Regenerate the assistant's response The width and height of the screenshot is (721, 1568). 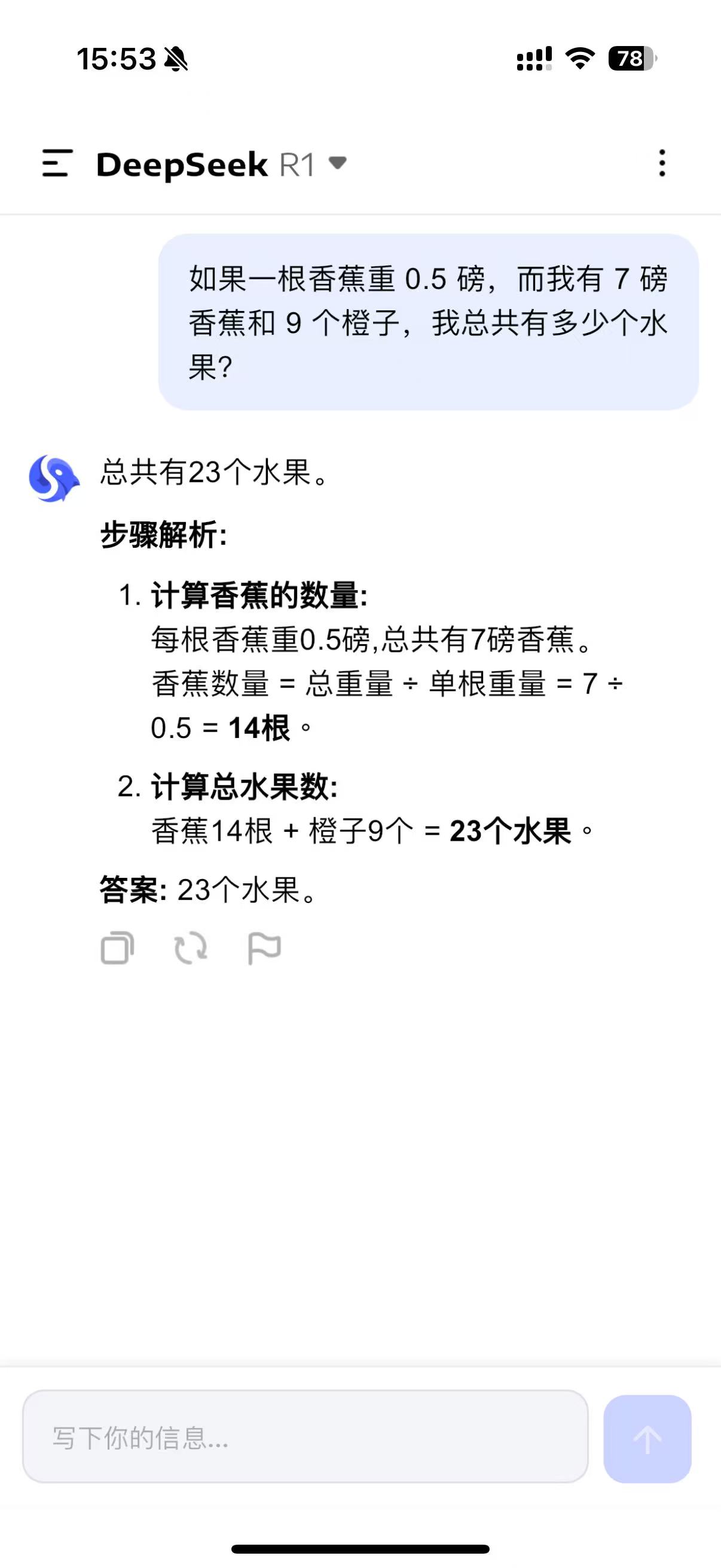tap(191, 948)
